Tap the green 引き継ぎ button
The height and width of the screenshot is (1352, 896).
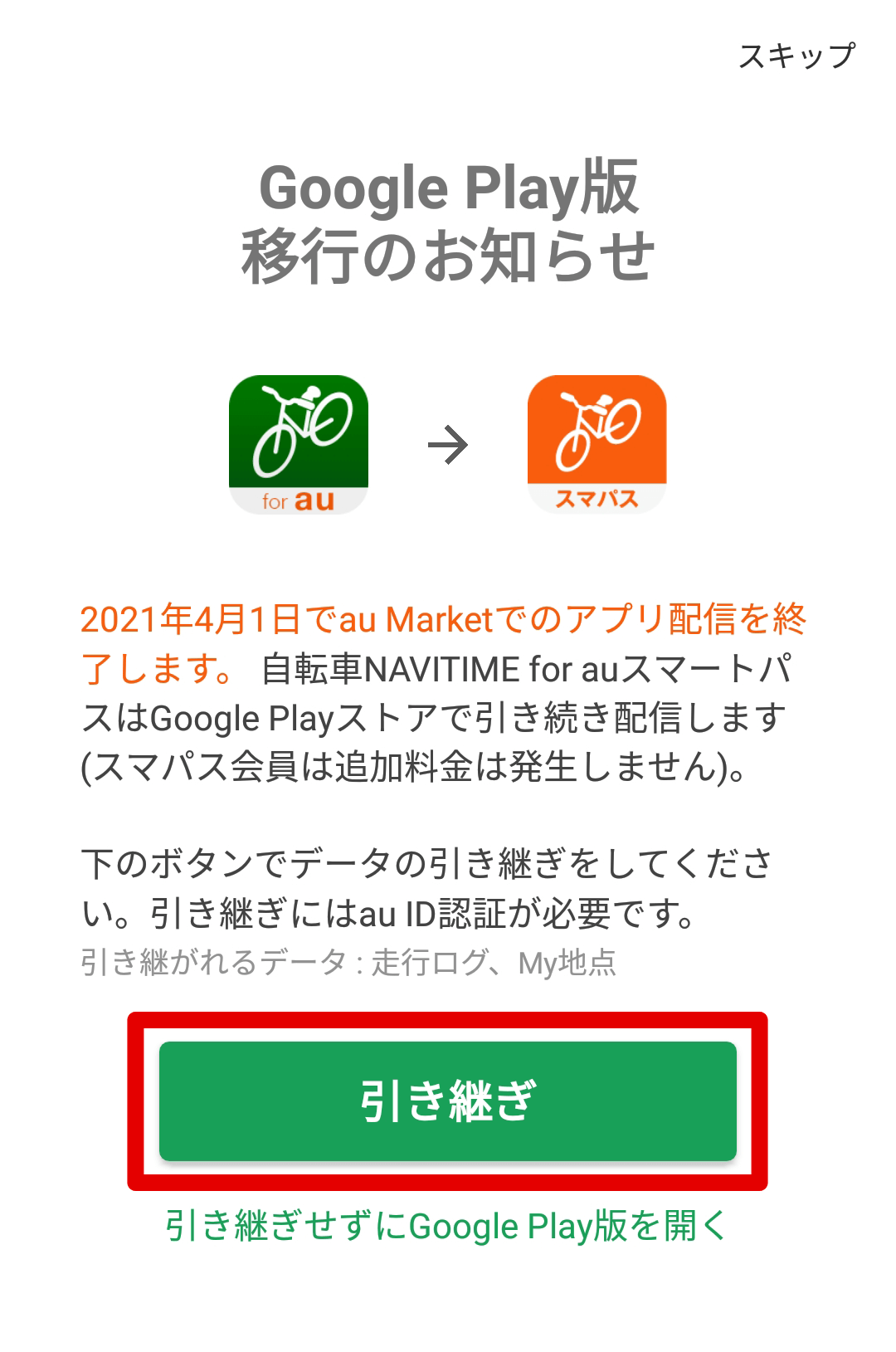tap(448, 1101)
